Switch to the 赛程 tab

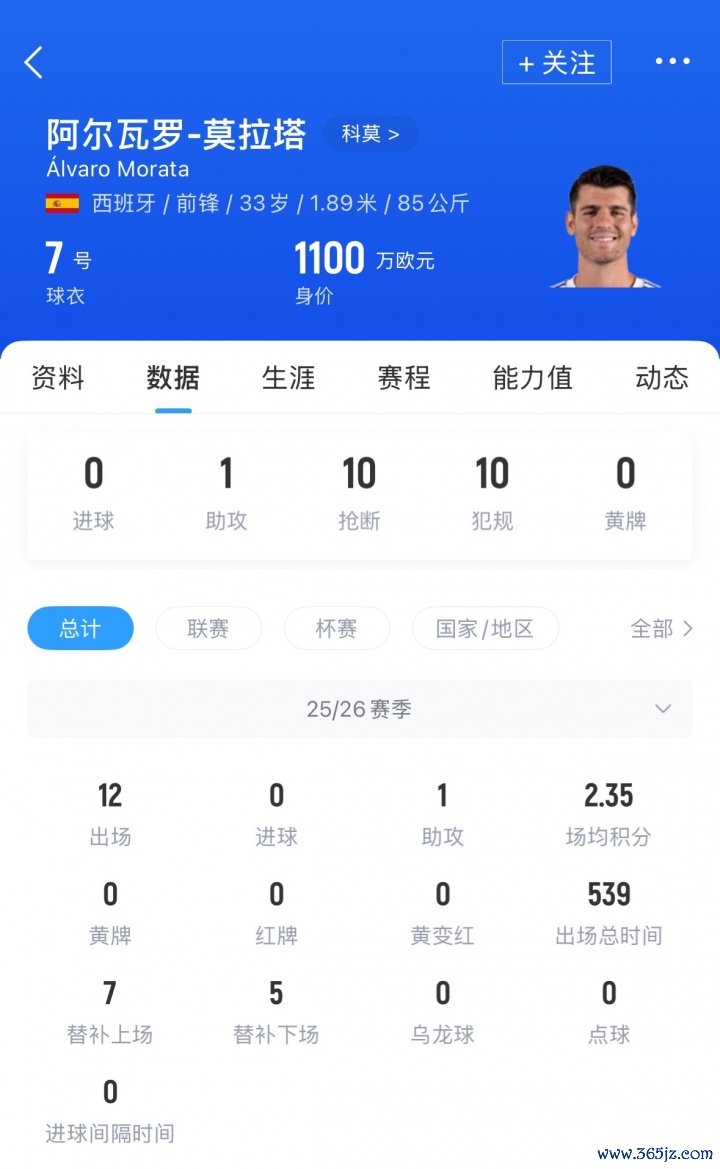403,378
